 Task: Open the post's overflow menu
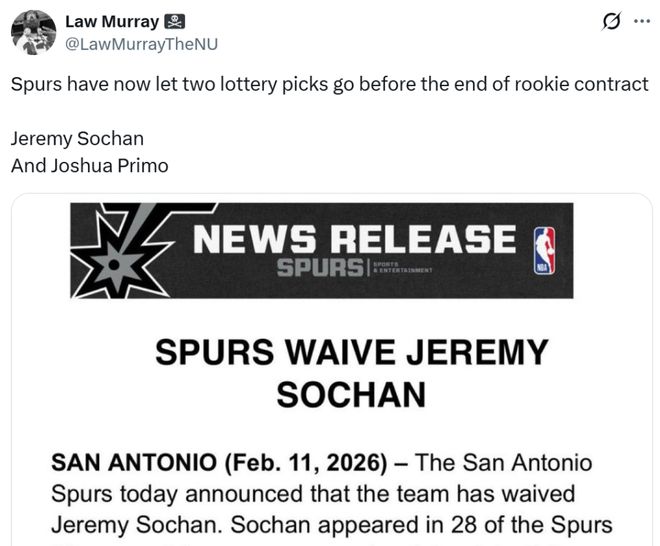640,22
